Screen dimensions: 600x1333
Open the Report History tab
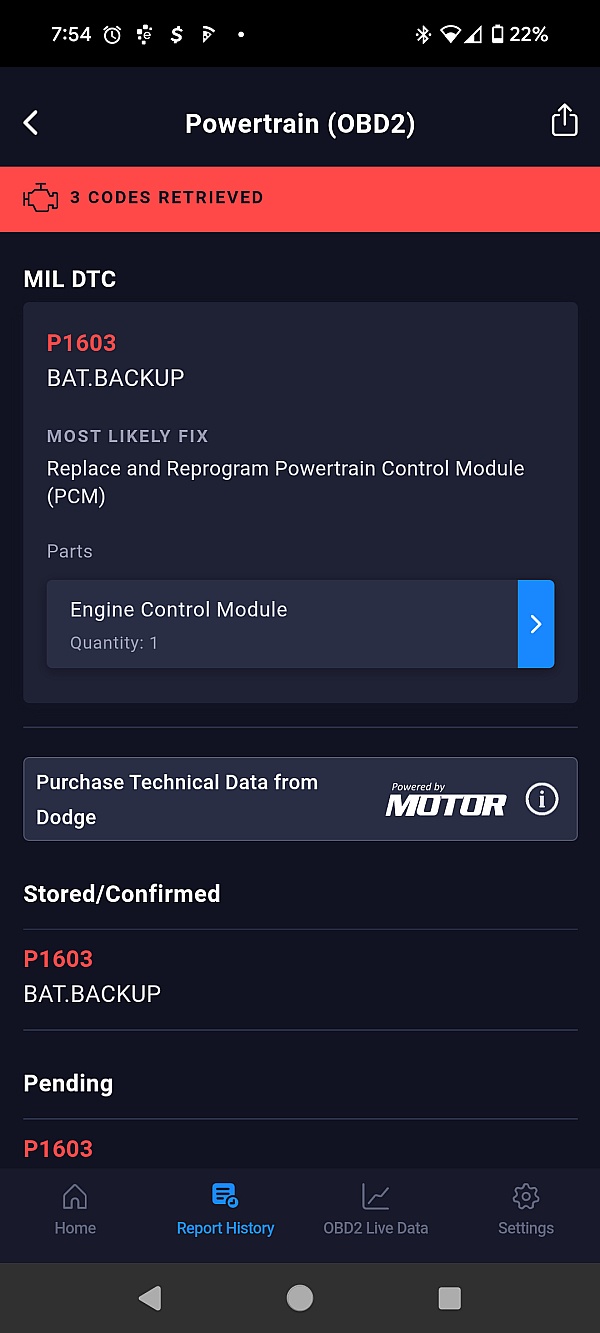[x=225, y=1210]
